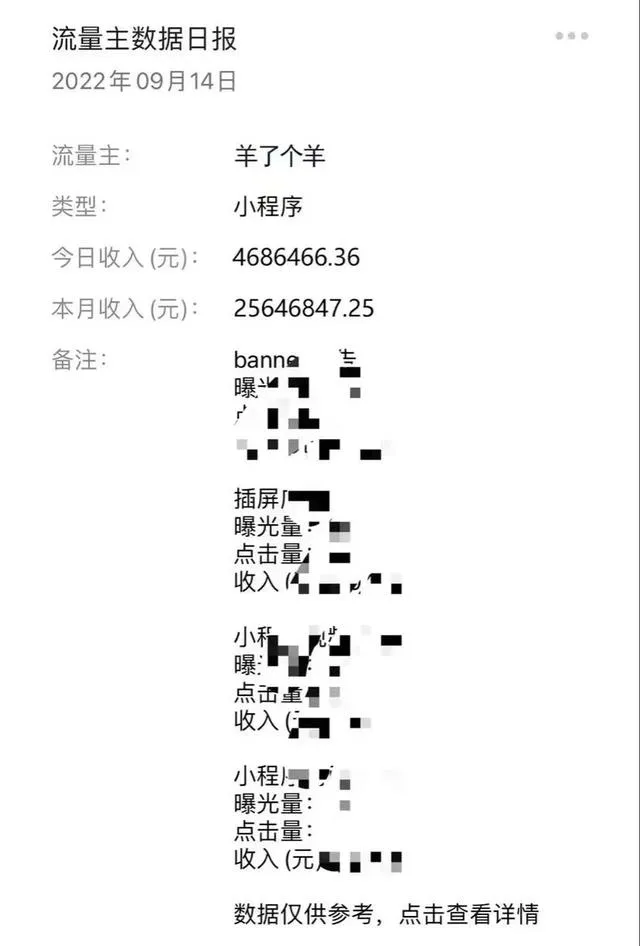
Task: Open the three-dot menu on the 流量主数据日报 card
Action: tap(572, 36)
